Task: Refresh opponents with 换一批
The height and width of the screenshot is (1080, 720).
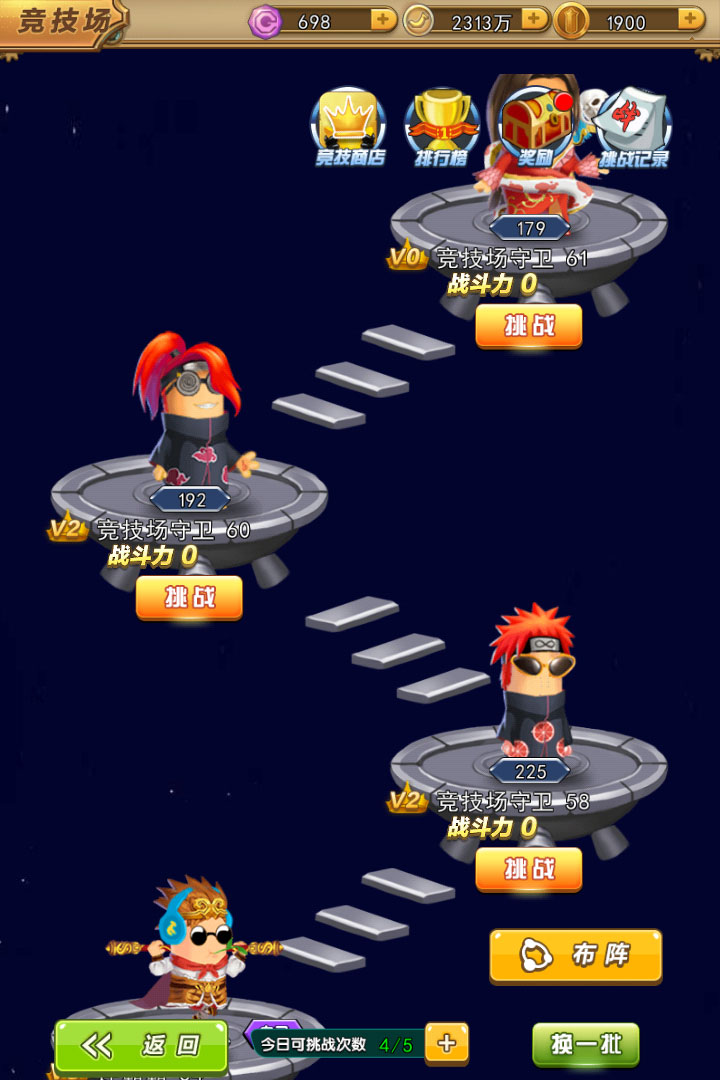Action: [x=585, y=1045]
